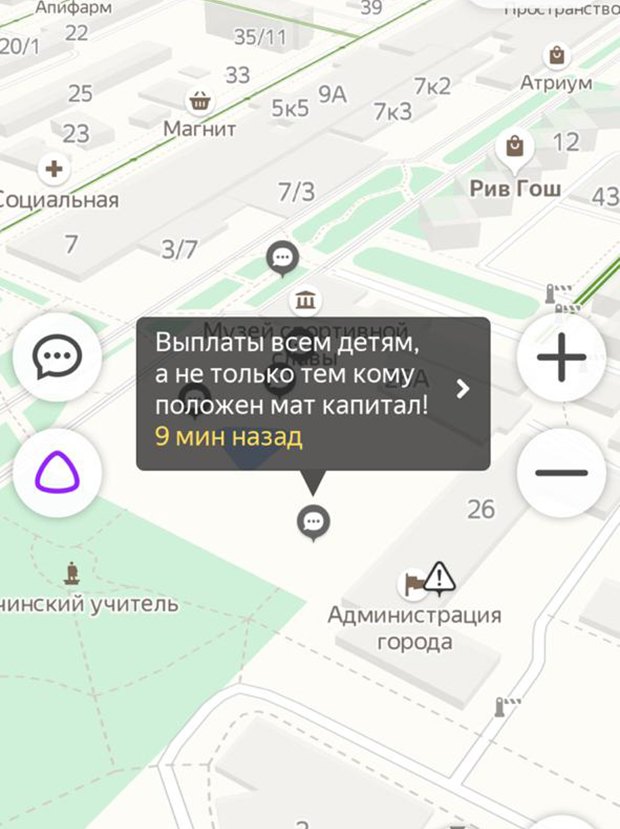
Task: Zoom out with the minus button
Action: tap(561, 472)
